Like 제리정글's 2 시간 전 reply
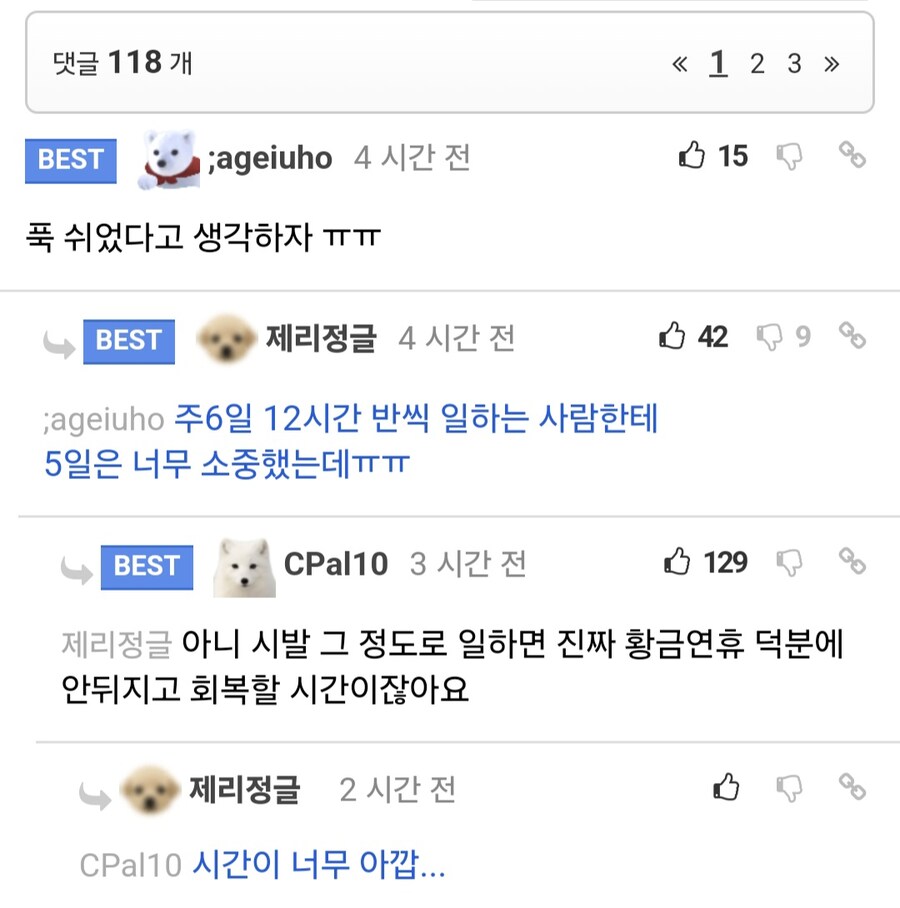Viewport: 900px width, 908px height. pyautogui.click(x=727, y=788)
